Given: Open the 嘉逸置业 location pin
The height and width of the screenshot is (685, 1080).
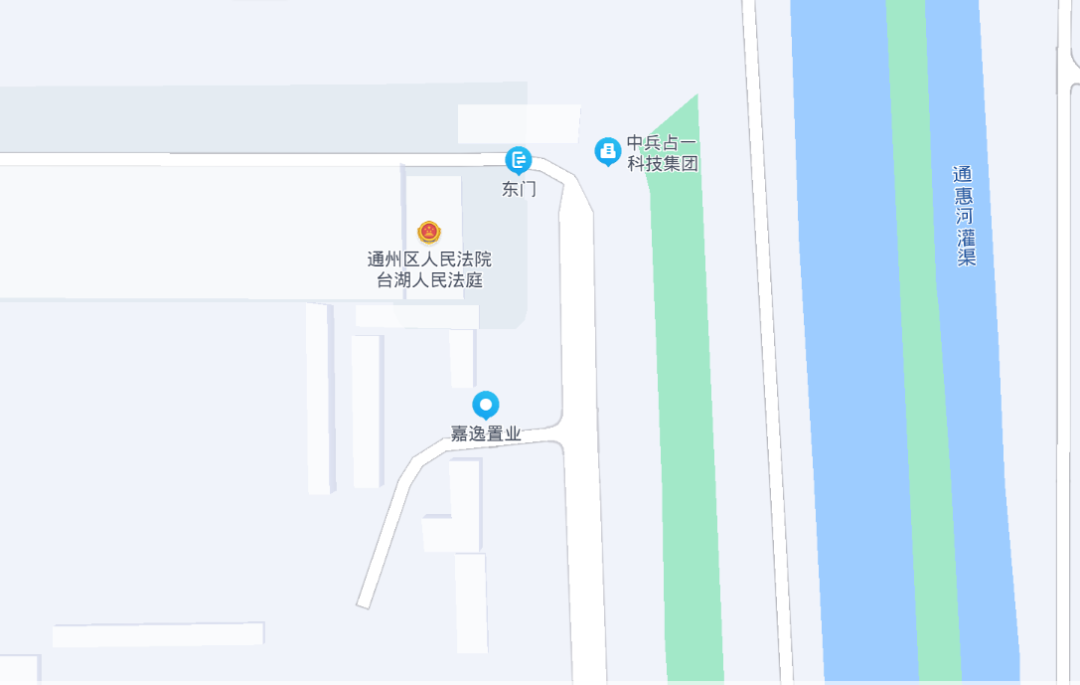Looking at the screenshot, I should coord(486,405).
